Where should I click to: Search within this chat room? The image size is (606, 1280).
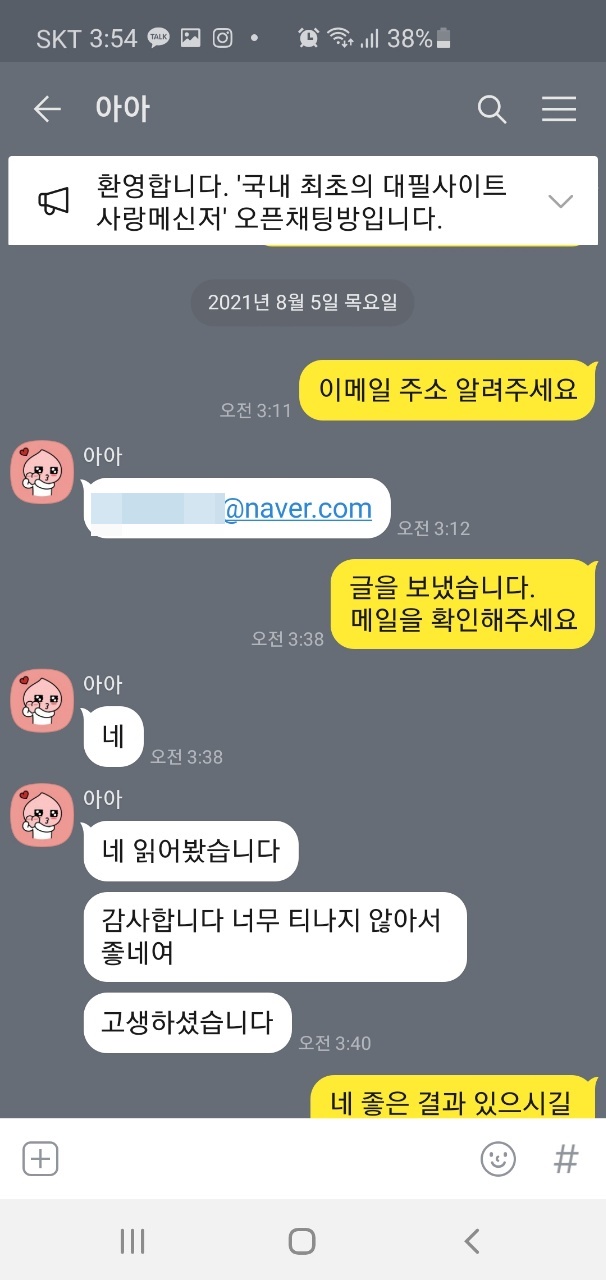(x=491, y=109)
